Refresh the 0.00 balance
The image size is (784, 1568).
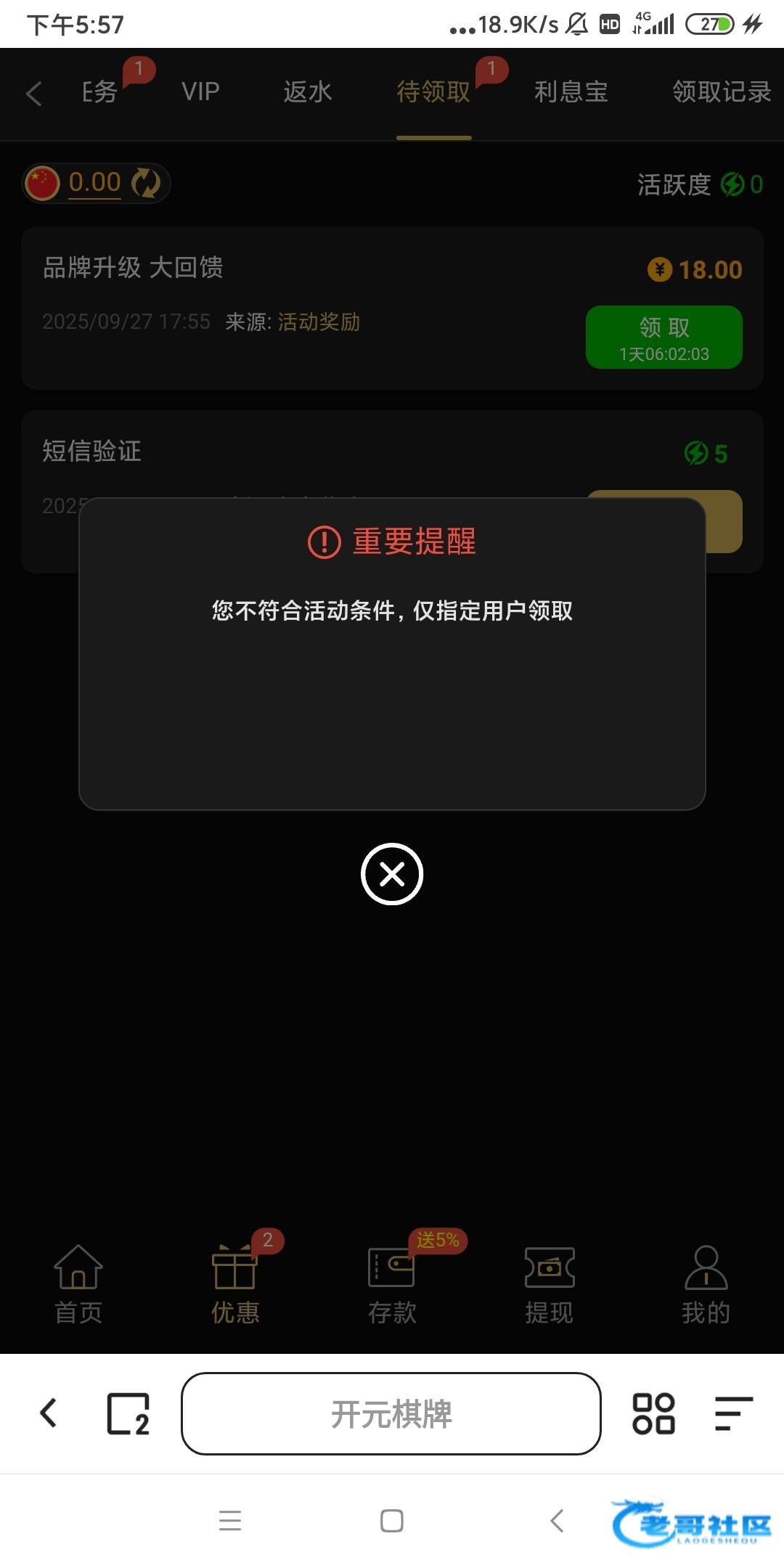pyautogui.click(x=146, y=183)
